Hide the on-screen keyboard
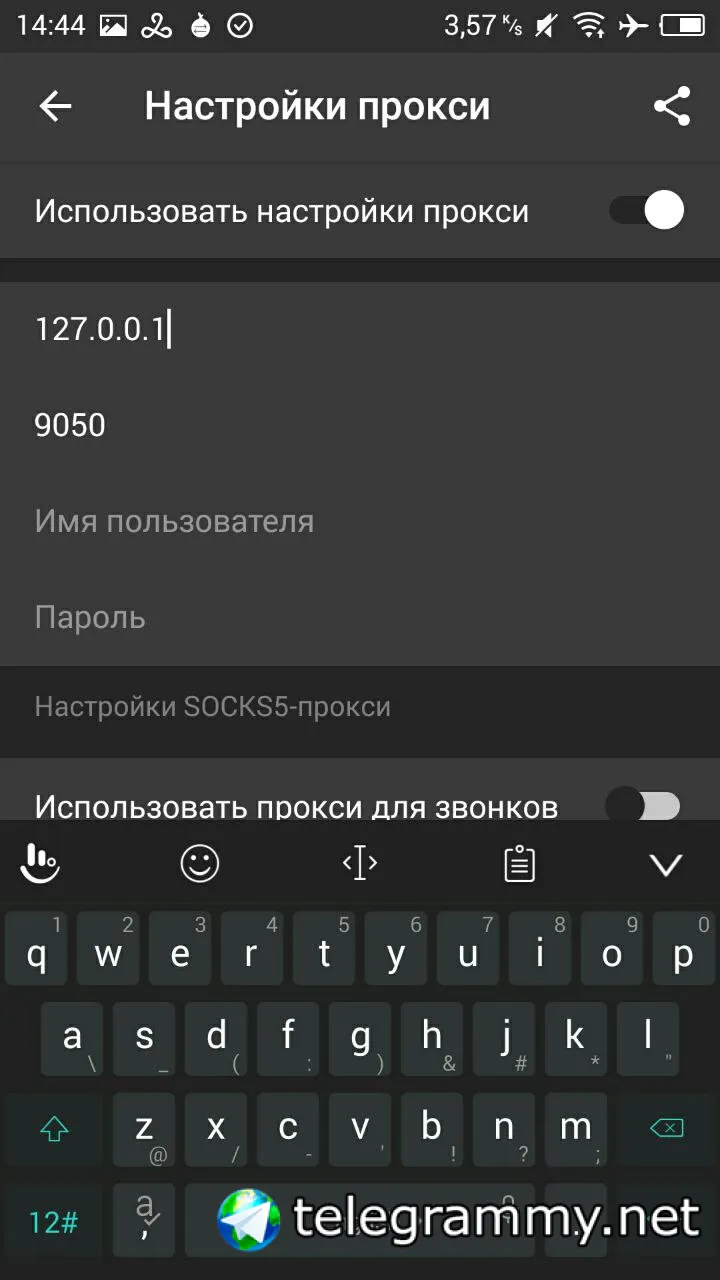720x1280 pixels. (666, 864)
